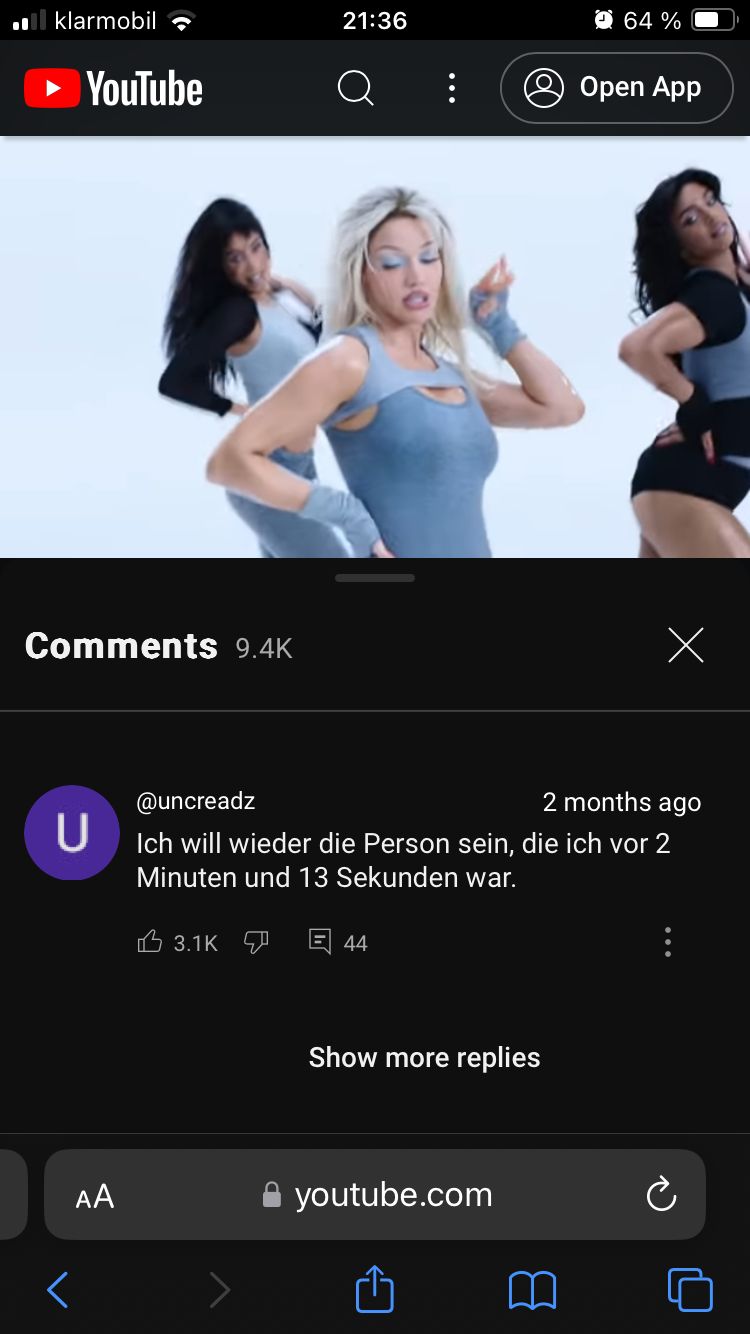
Task: Open the @uncreadz channel avatar
Action: coord(72,833)
